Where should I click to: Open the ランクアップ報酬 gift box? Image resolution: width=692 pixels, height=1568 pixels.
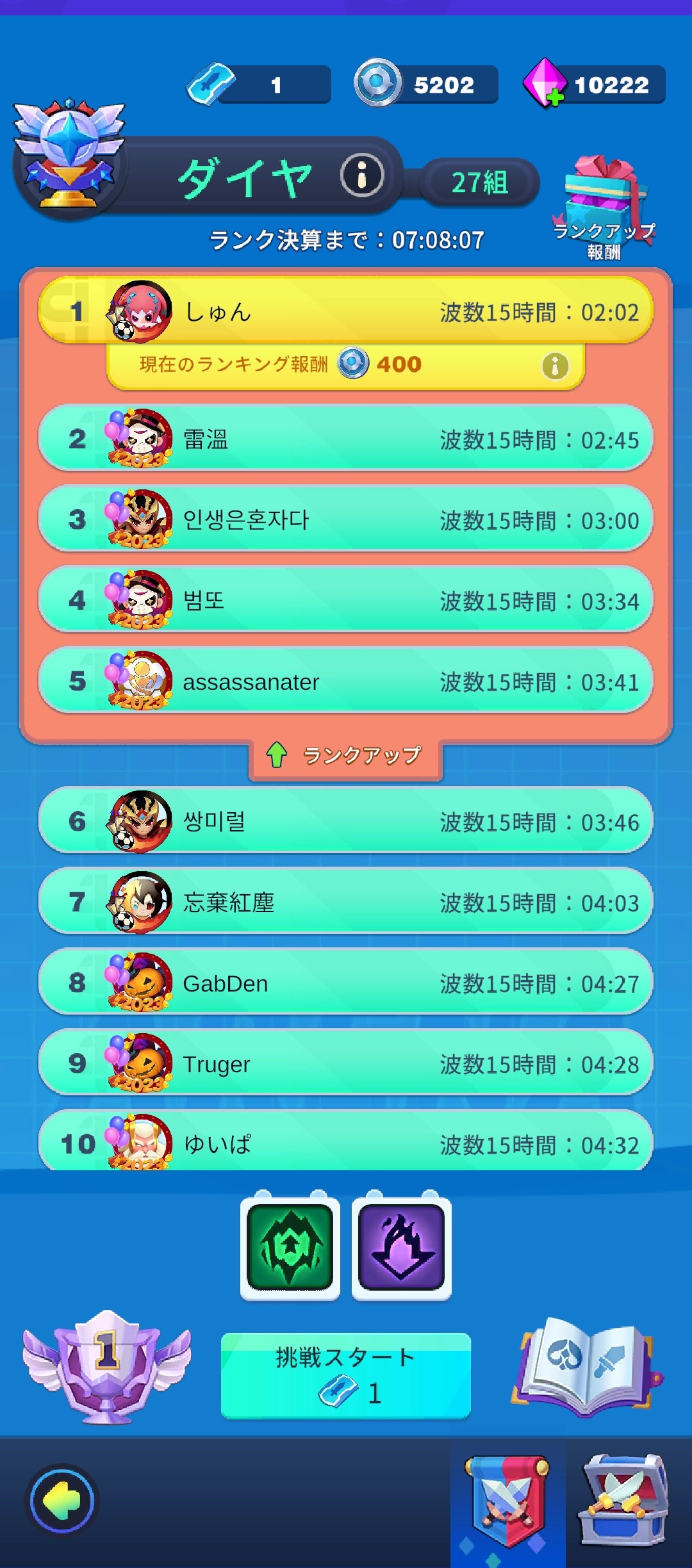tap(604, 205)
